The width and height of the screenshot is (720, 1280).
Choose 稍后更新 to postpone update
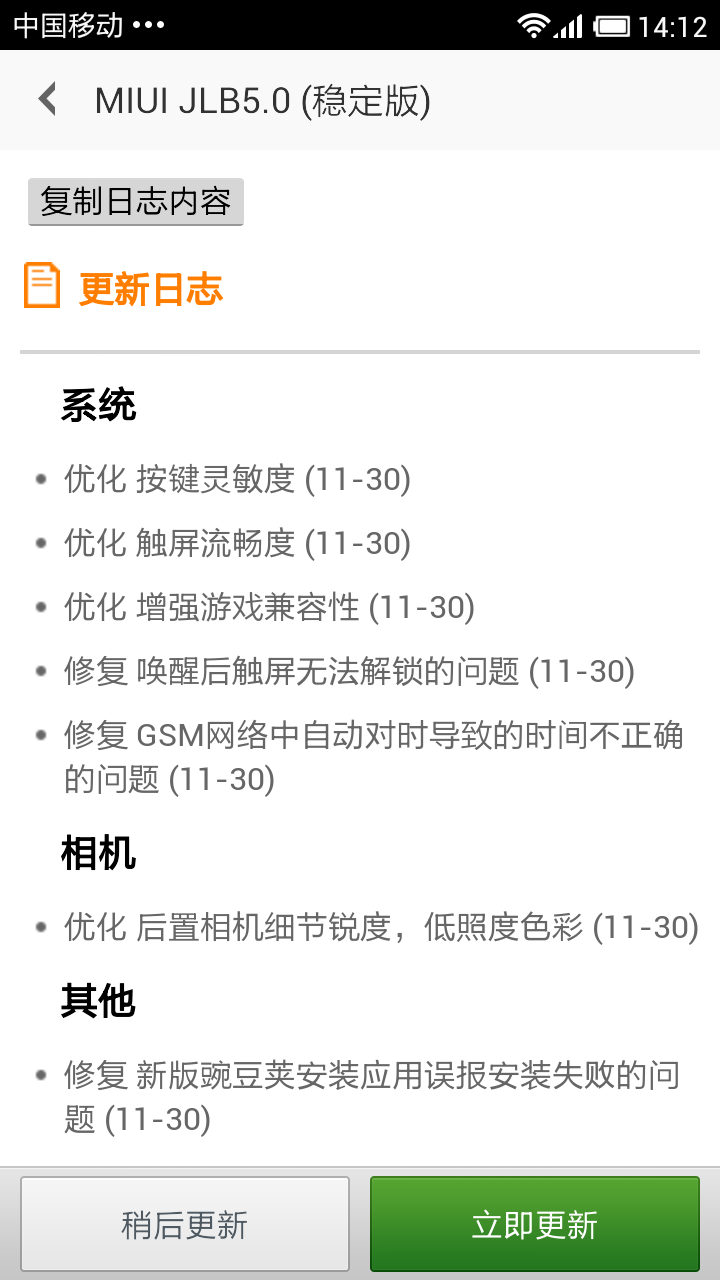[185, 1224]
